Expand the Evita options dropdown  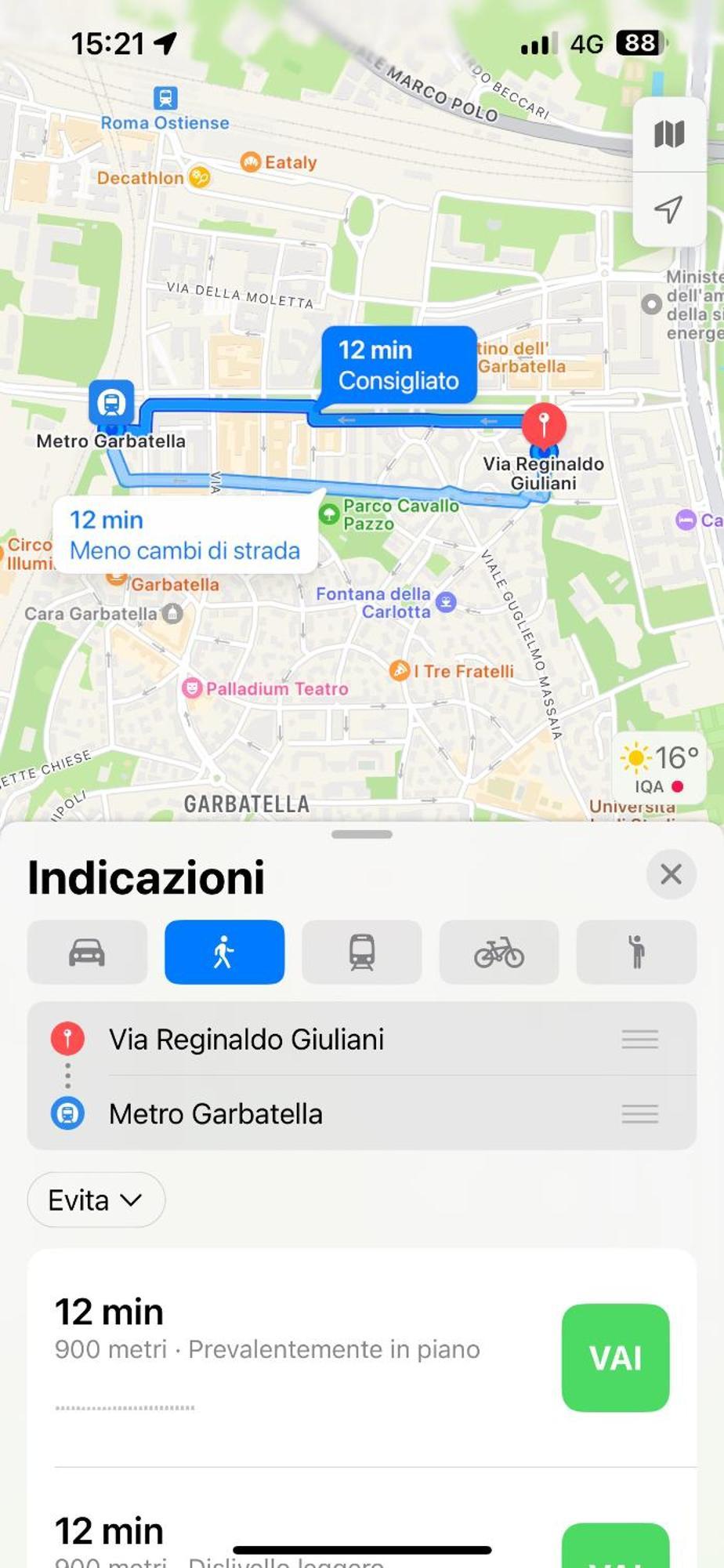tap(96, 1200)
